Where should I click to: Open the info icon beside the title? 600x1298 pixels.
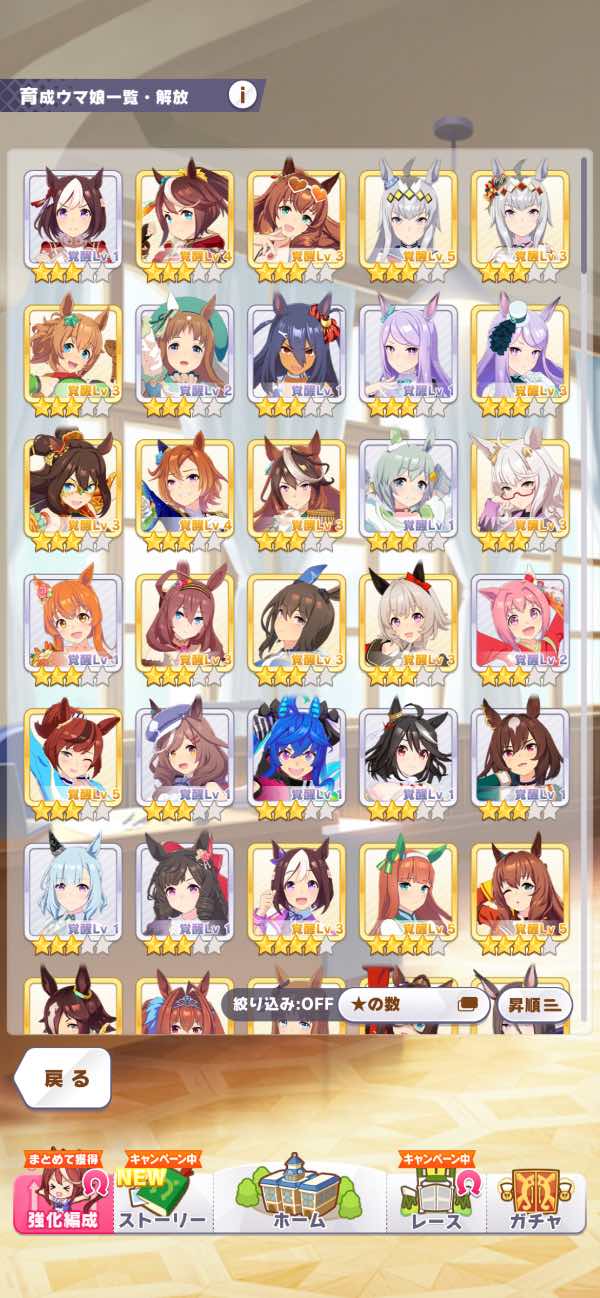(242, 95)
